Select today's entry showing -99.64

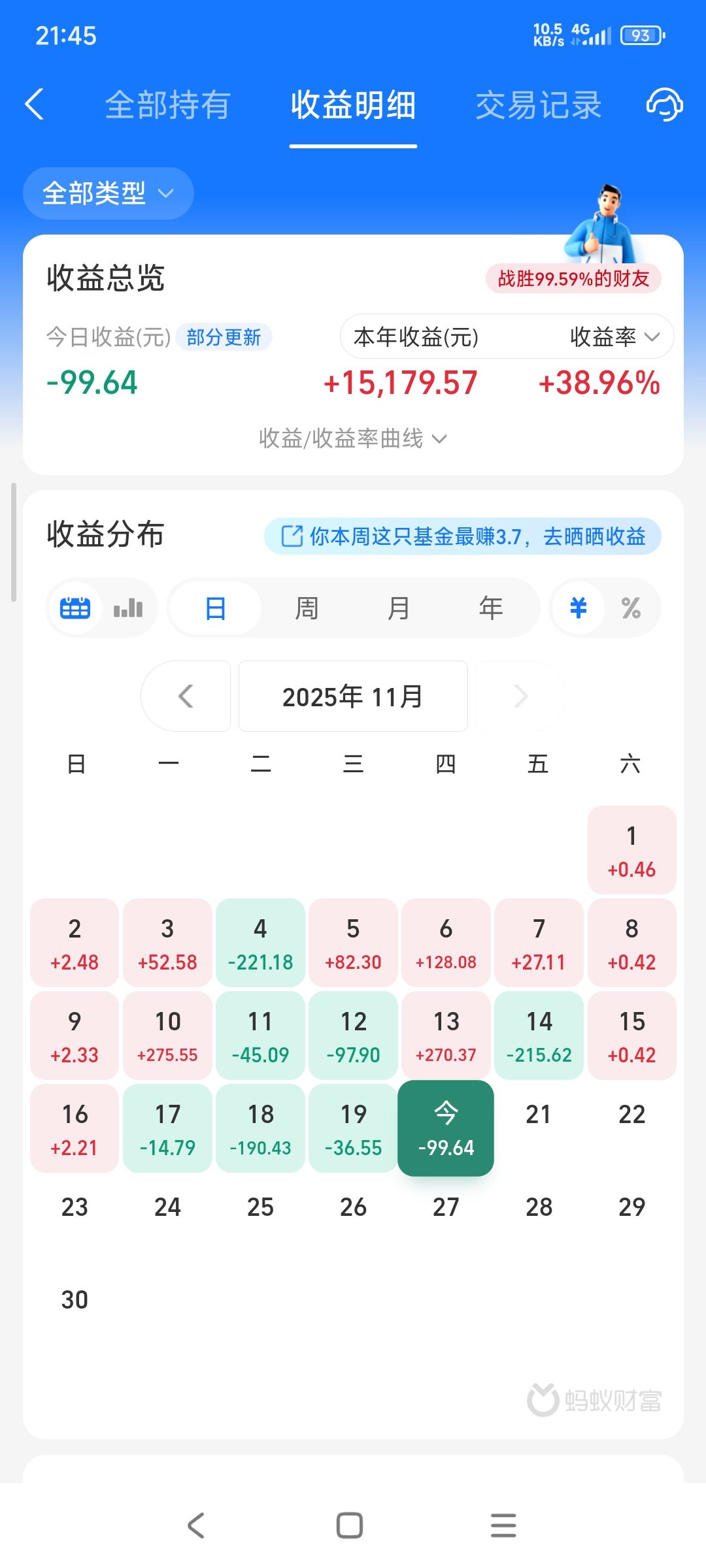(446, 1128)
